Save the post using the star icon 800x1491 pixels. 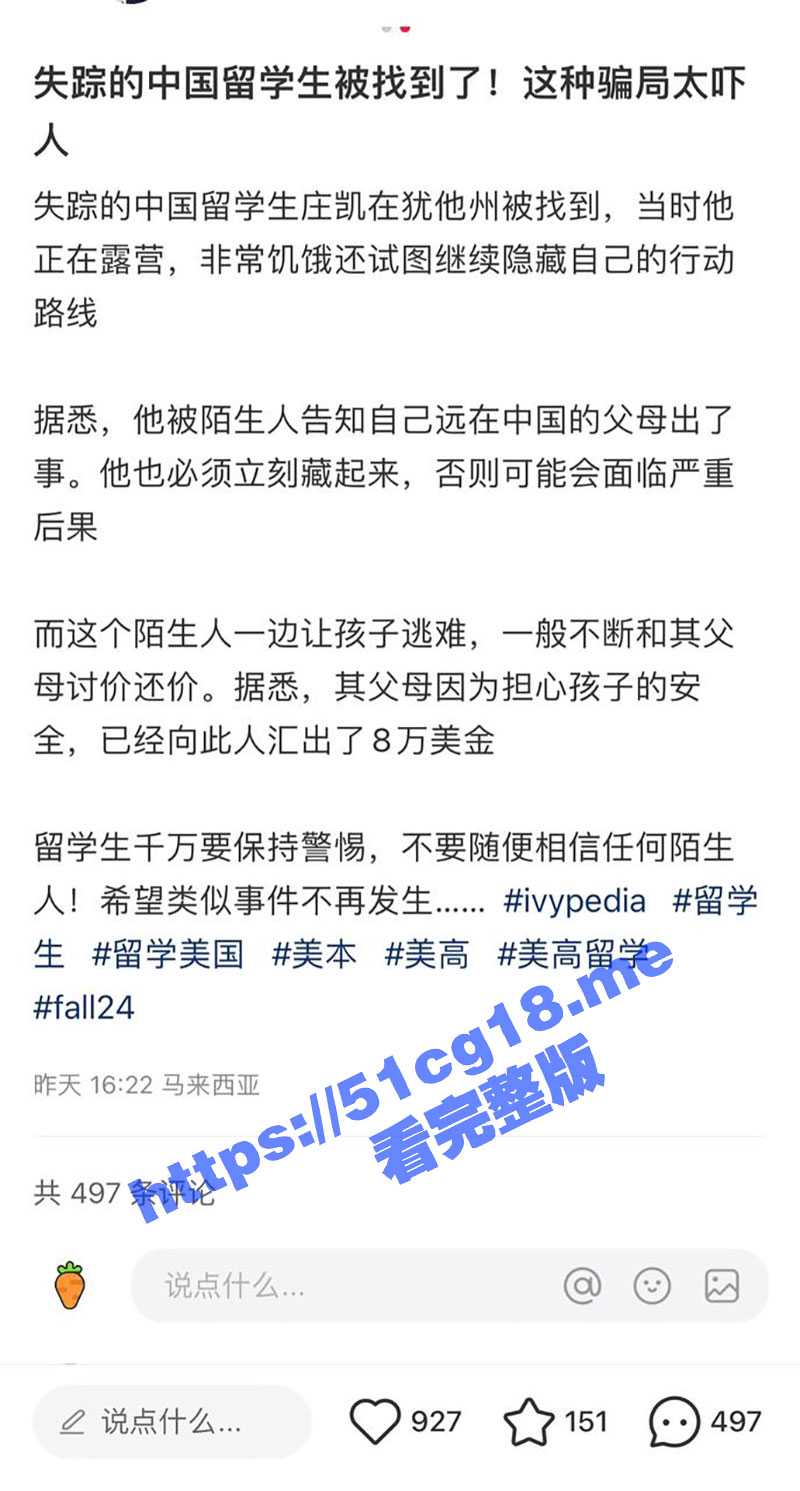click(x=527, y=1421)
